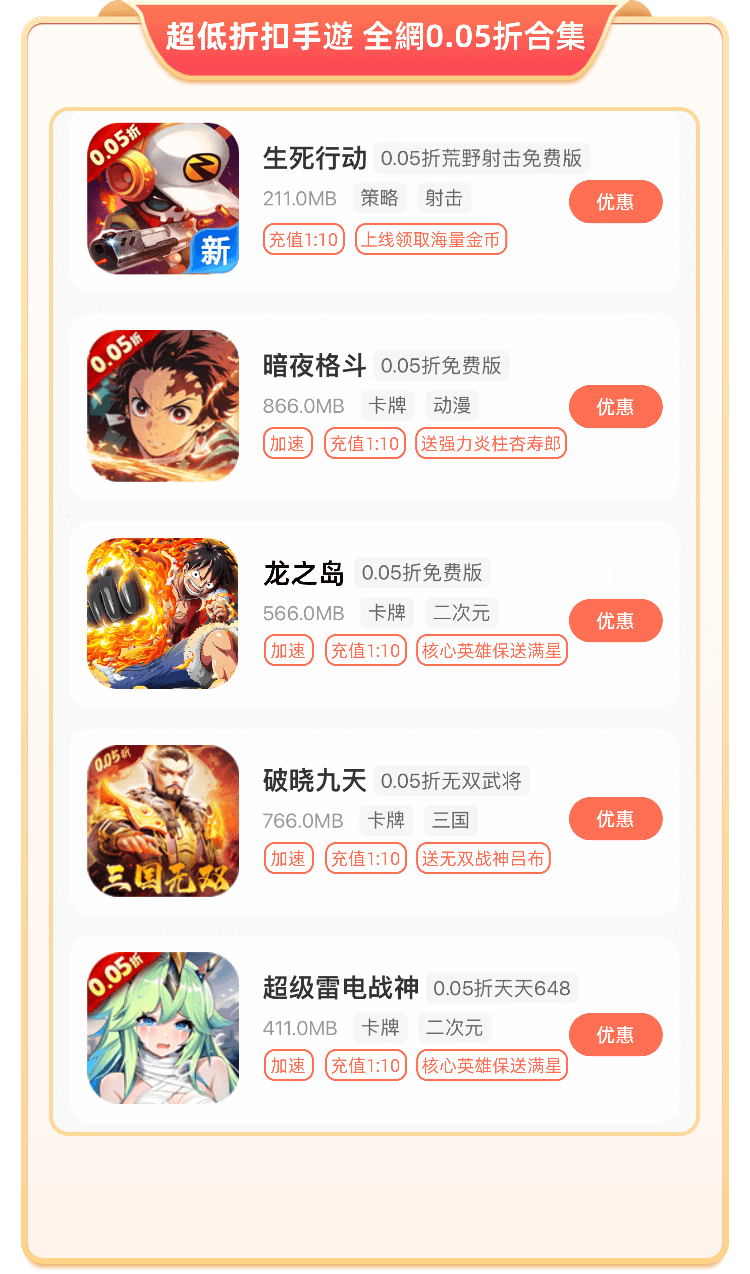This screenshot has width=750, height=1274.
Task: Open the 生死行动 game row
Action: (314, 158)
